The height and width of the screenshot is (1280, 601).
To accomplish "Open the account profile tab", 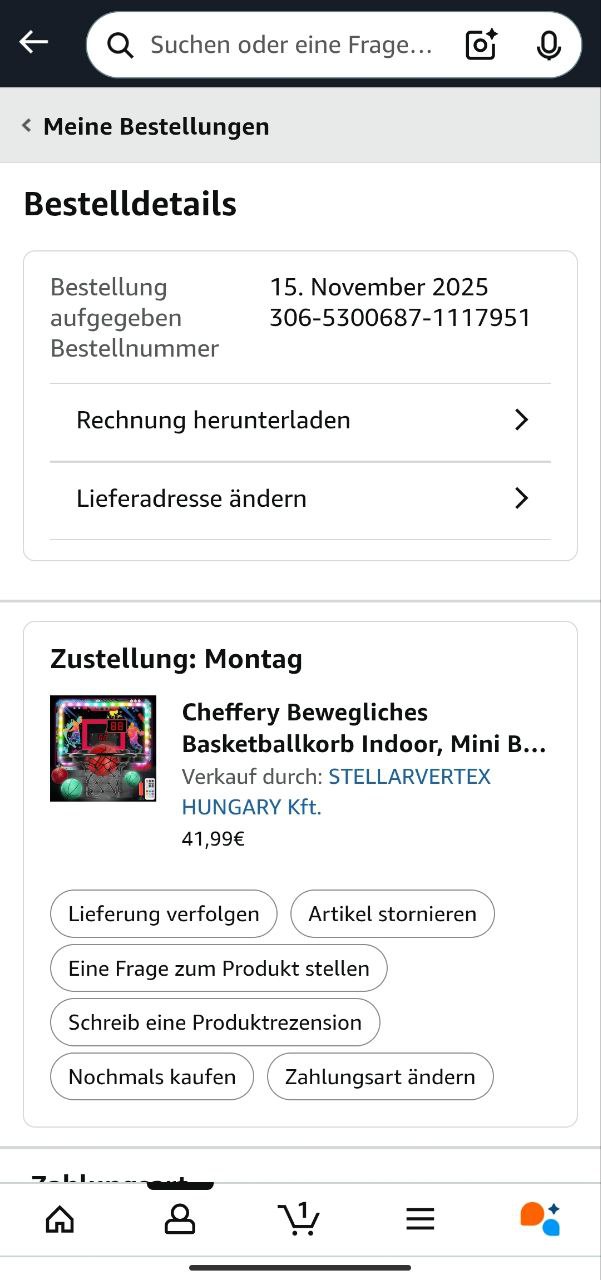I will 180,1218.
